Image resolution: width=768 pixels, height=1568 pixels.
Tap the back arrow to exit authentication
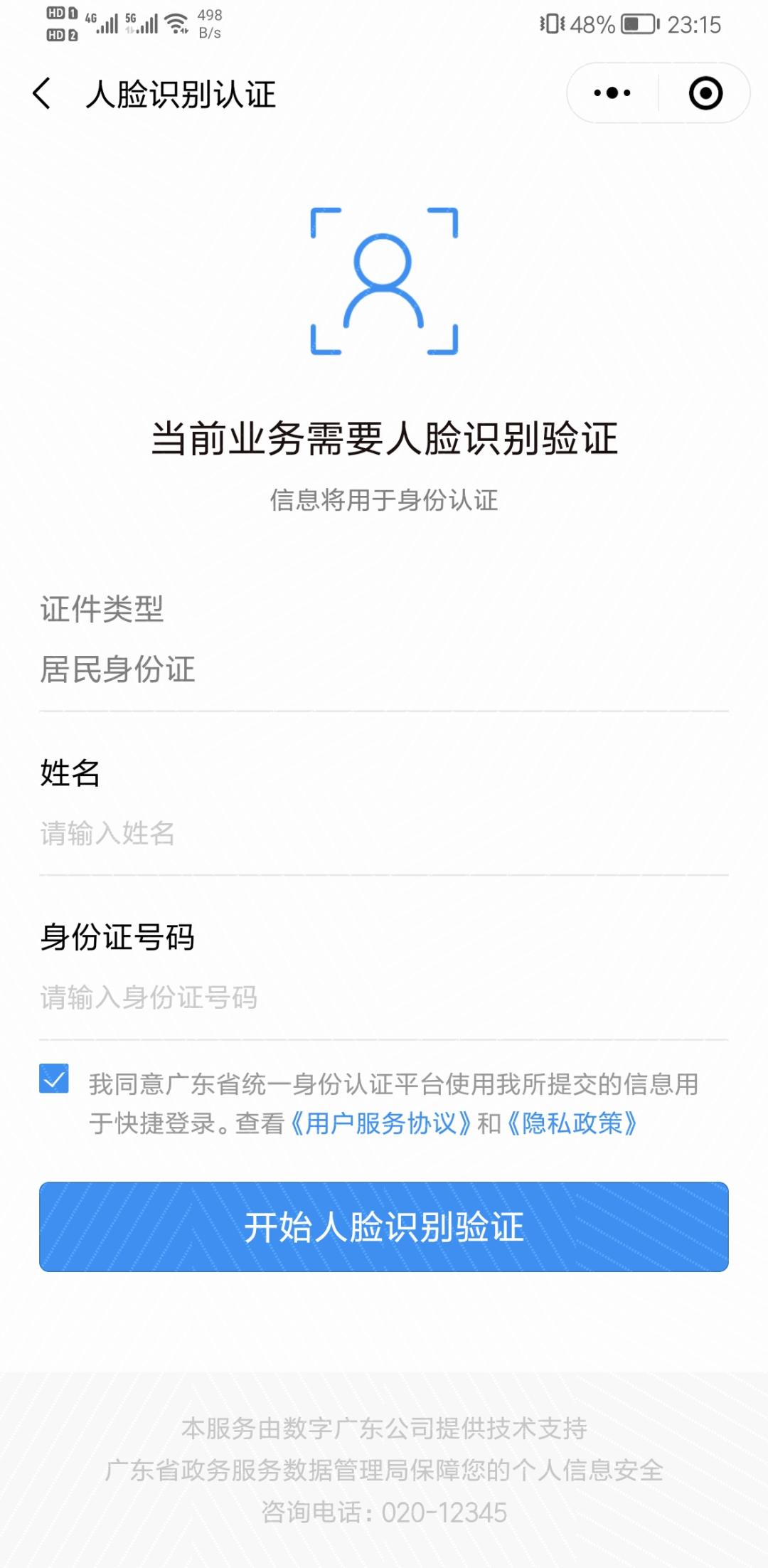[x=41, y=93]
